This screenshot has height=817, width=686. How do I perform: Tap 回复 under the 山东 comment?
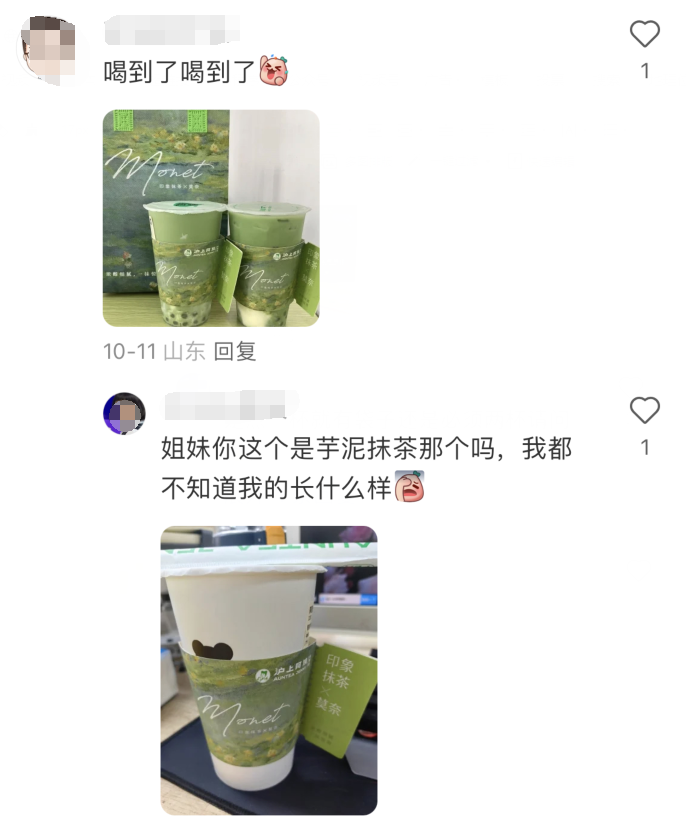tap(236, 351)
